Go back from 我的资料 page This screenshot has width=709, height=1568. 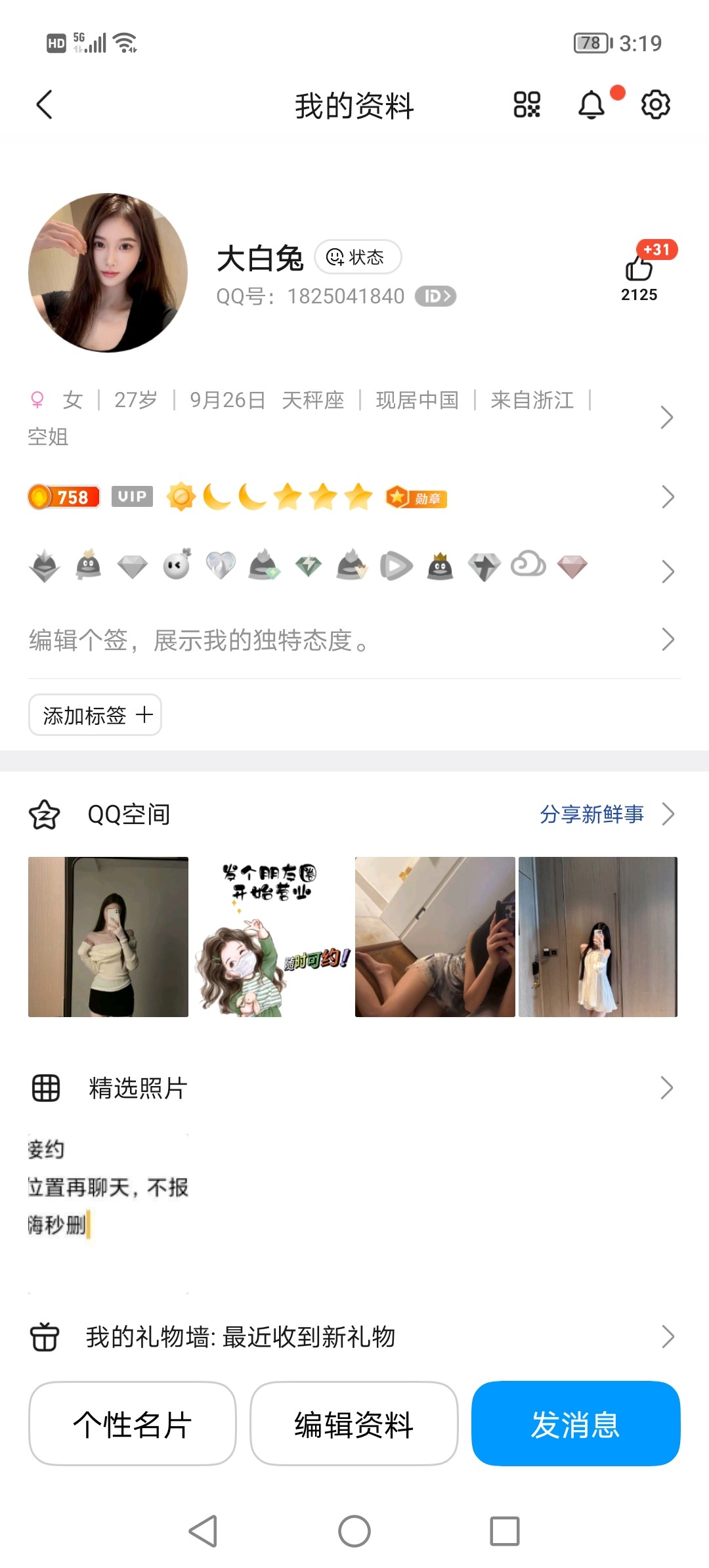(45, 105)
